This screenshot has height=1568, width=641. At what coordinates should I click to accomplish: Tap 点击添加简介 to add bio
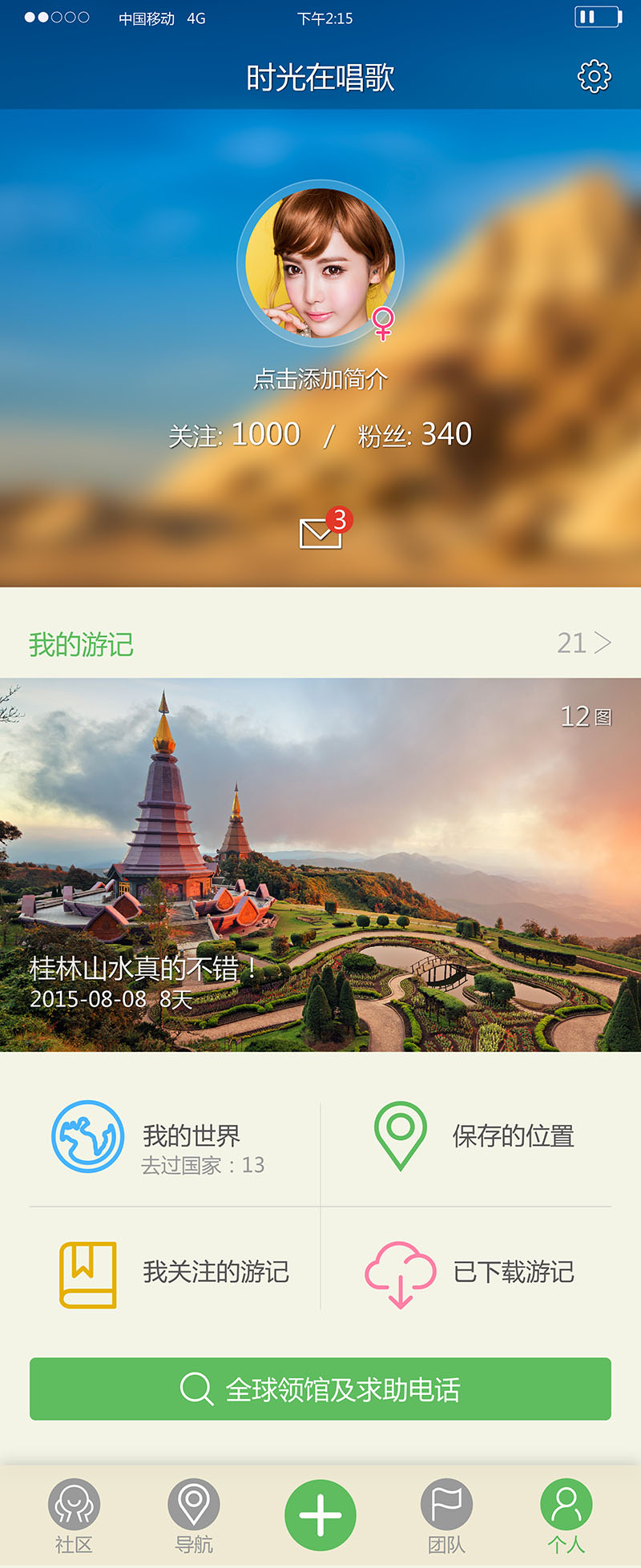(x=320, y=379)
